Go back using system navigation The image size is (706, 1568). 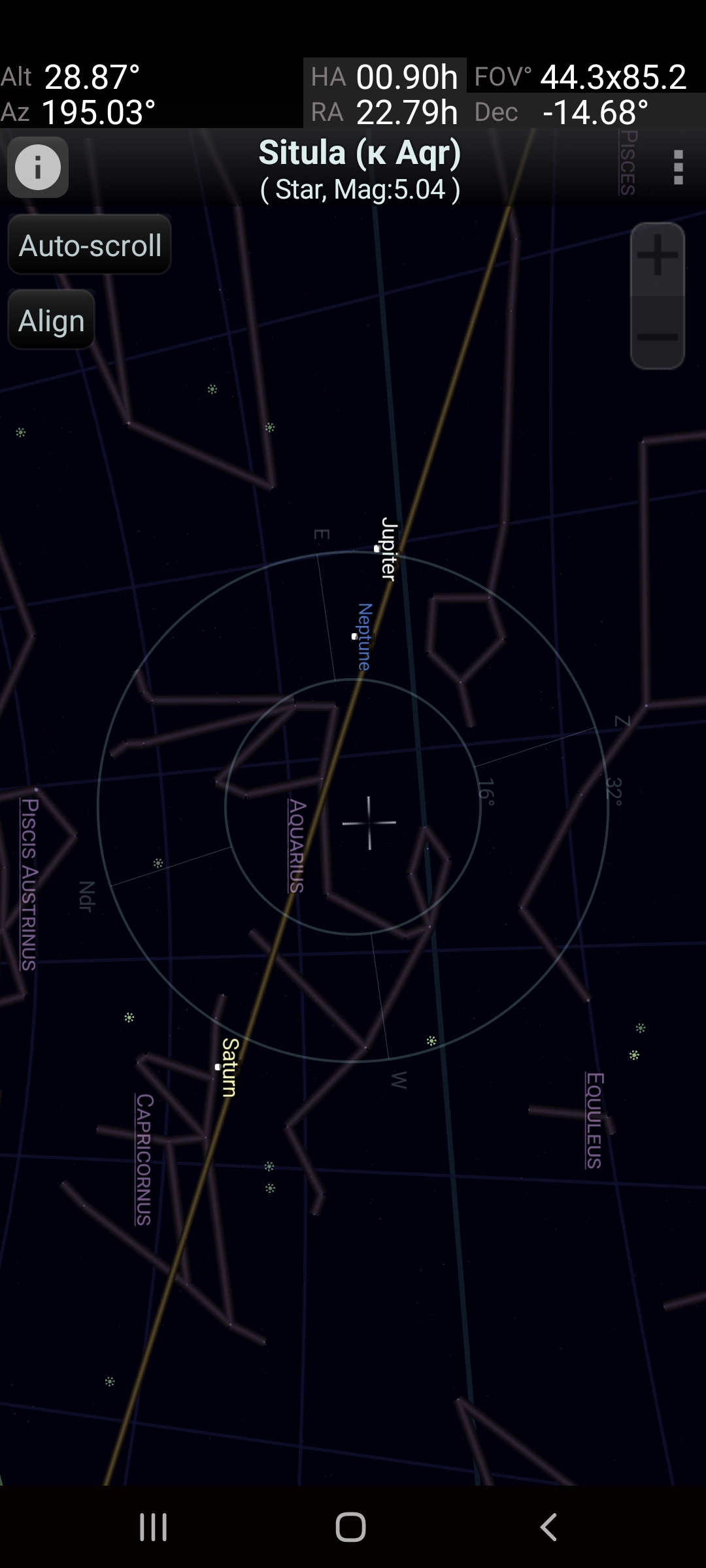tap(548, 1527)
